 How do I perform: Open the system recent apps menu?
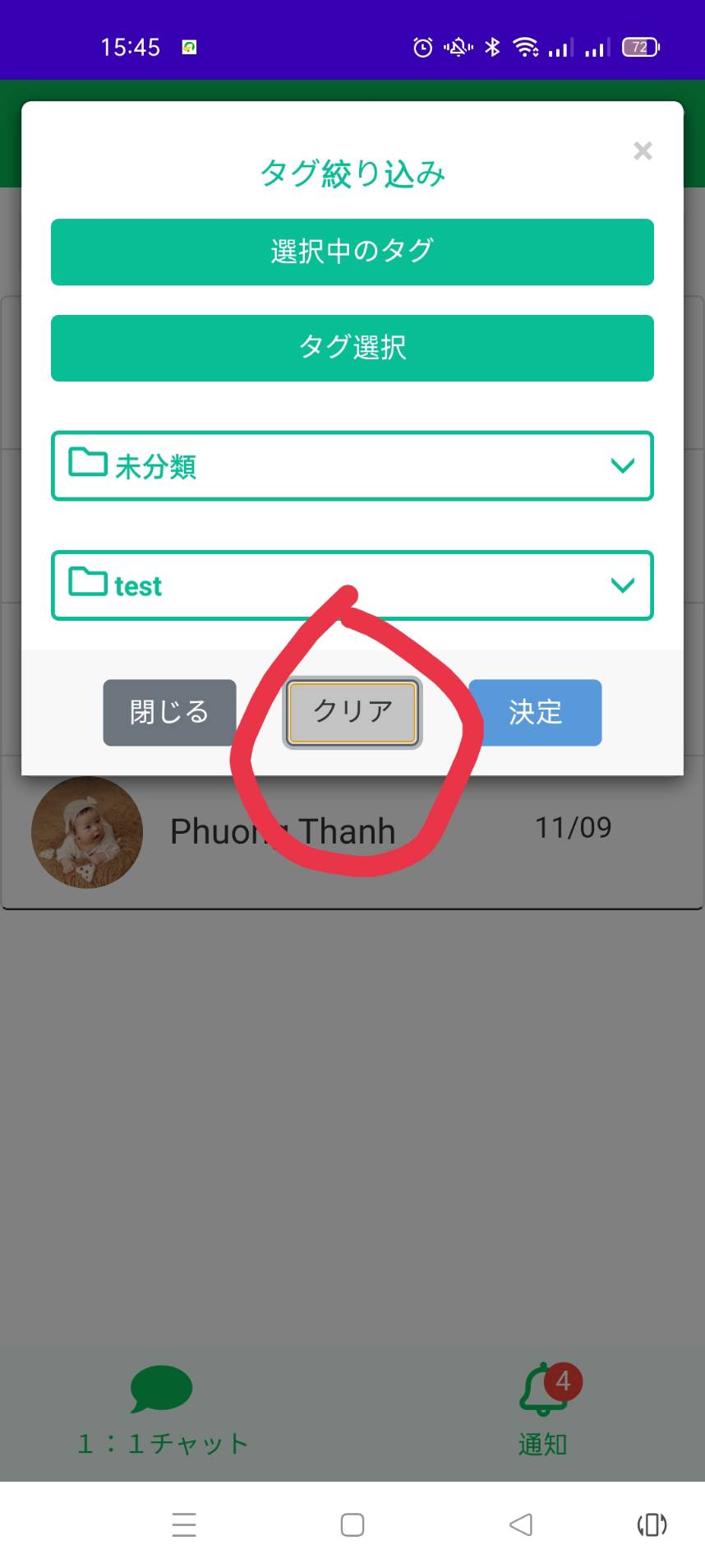pyautogui.click(x=184, y=1524)
